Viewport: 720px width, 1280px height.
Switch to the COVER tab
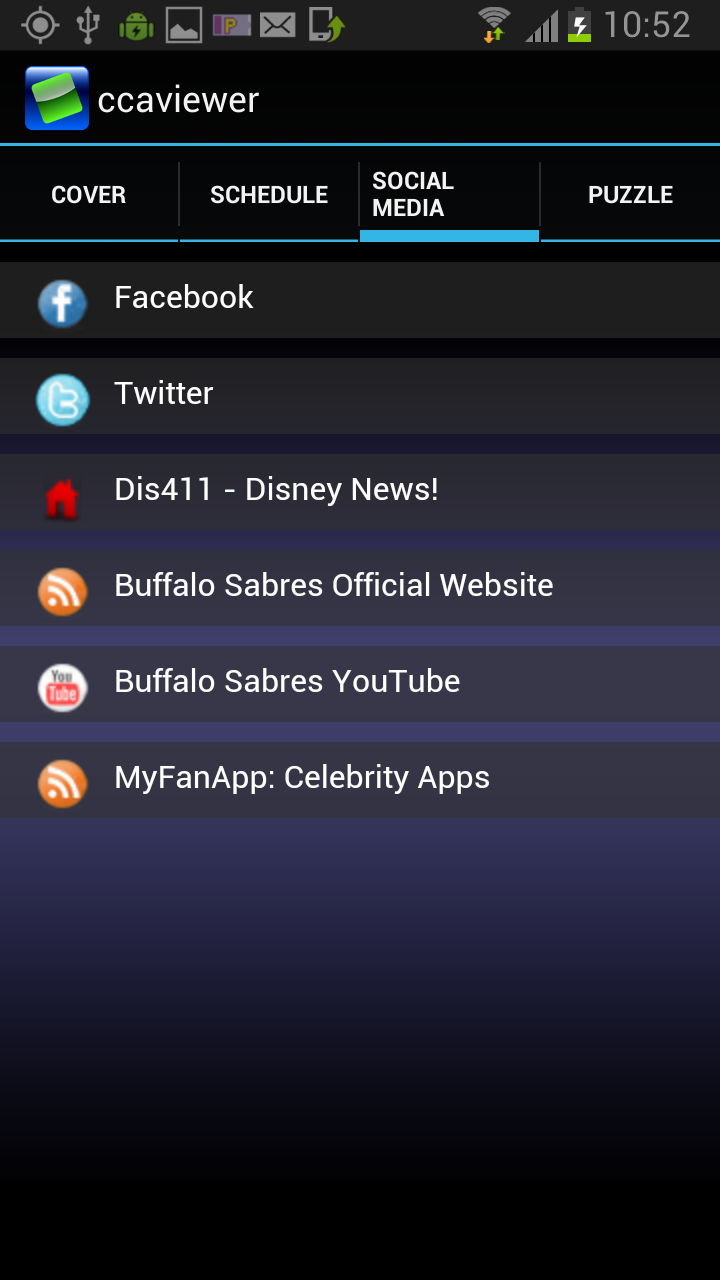[x=88, y=195]
